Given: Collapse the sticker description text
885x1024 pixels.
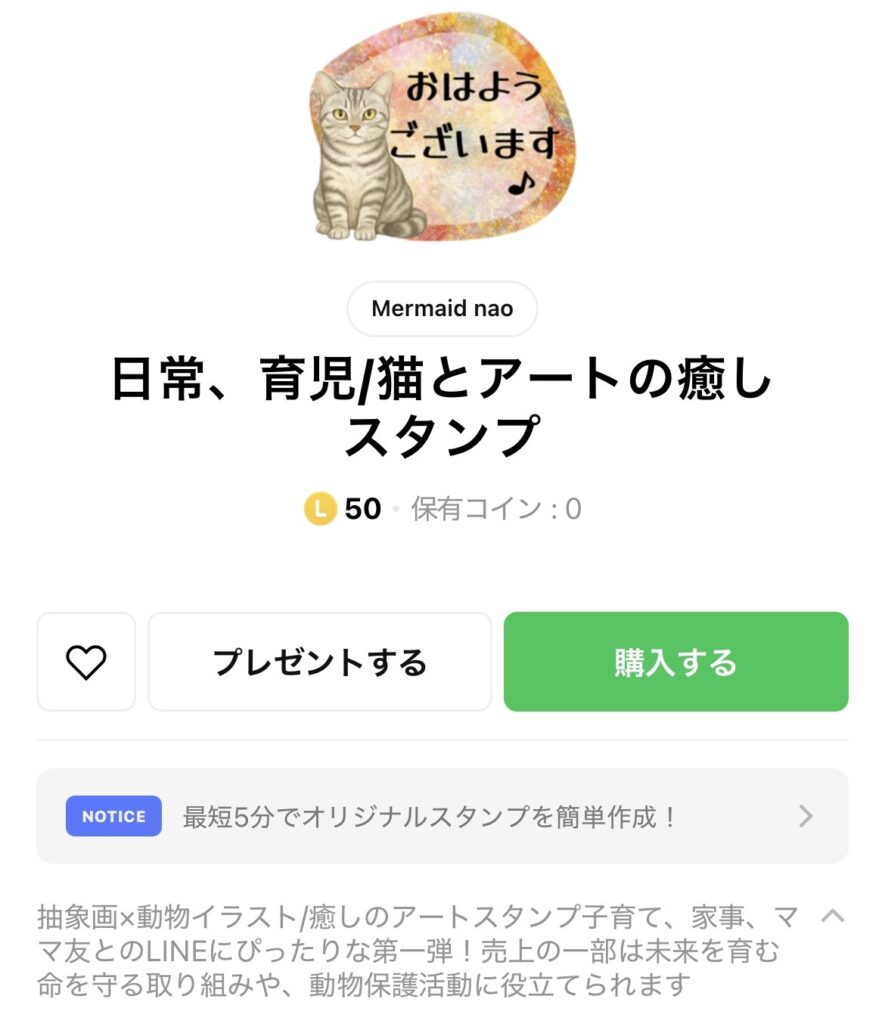Looking at the screenshot, I should [832, 916].
